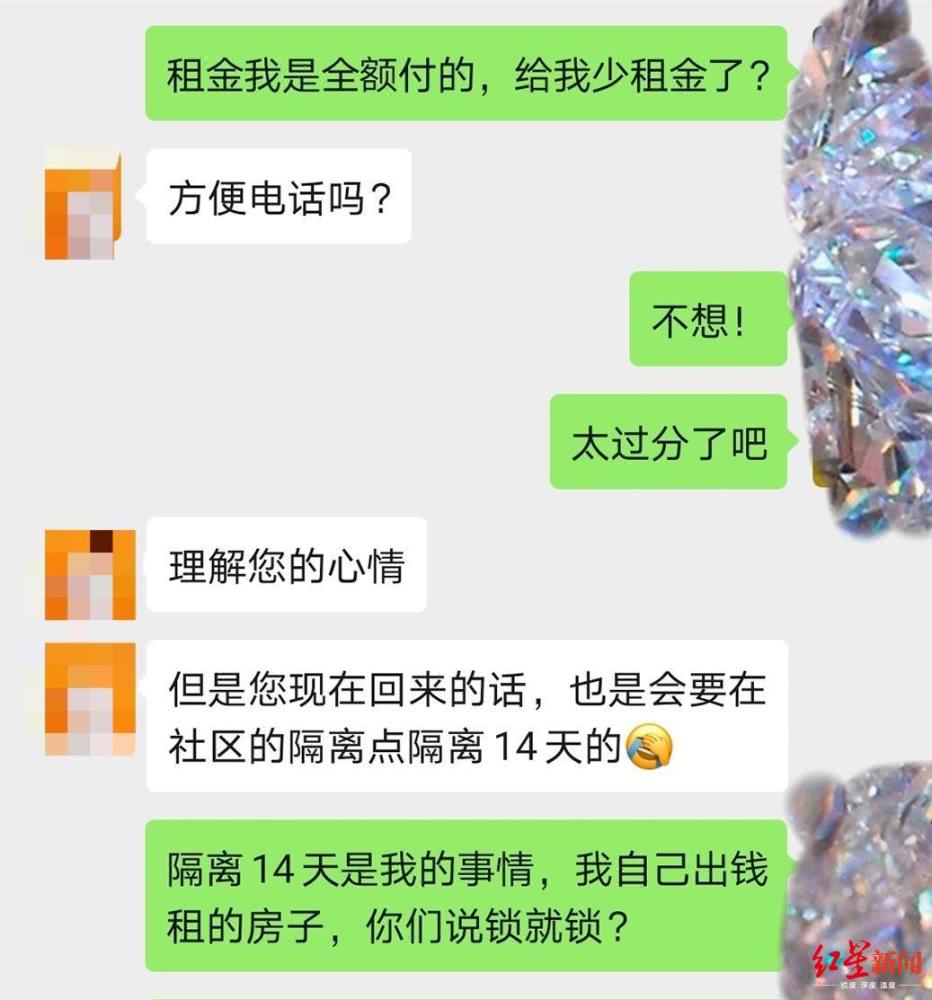This screenshot has width=932, height=1000.
Task: Open avatar beside the 方便电话吗 message
Action: (82, 203)
